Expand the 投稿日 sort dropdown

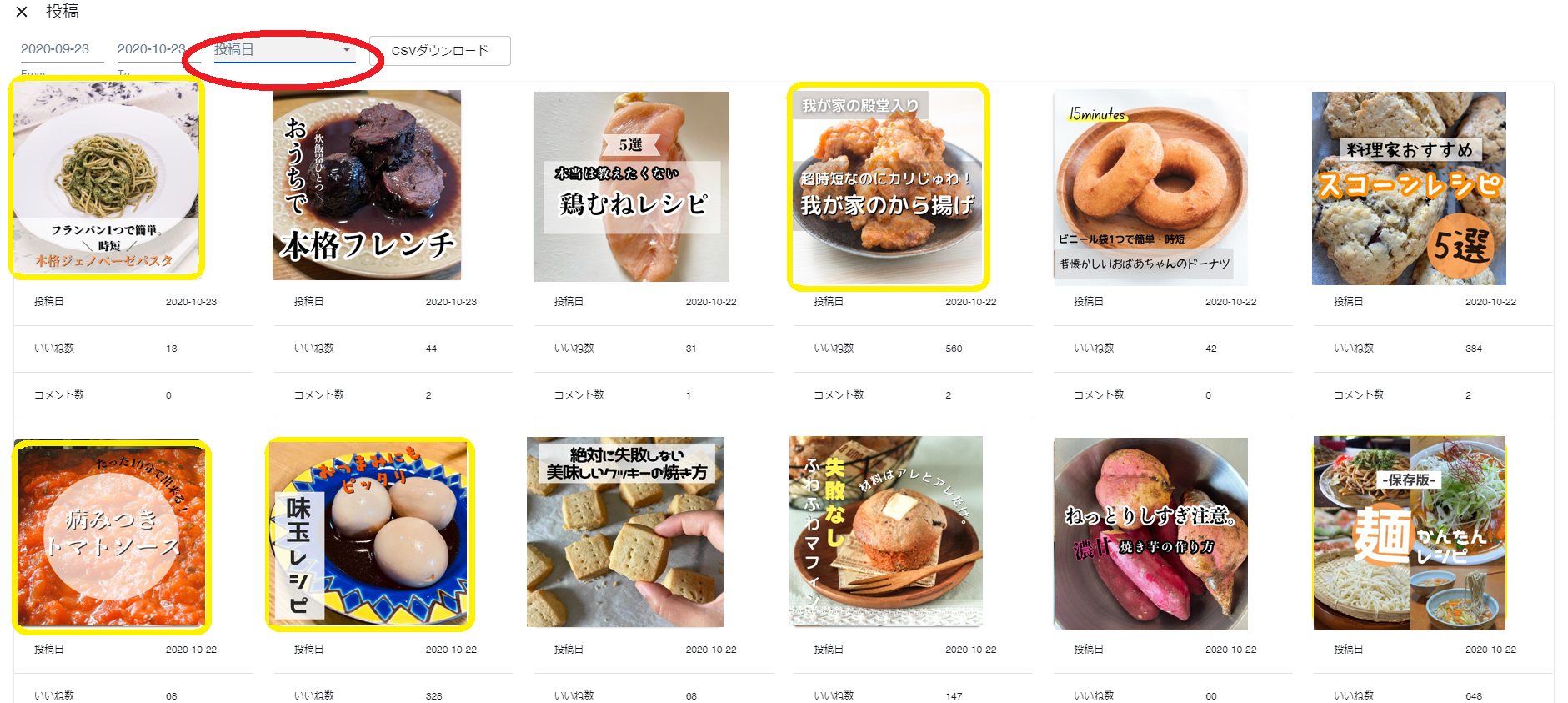(283, 50)
